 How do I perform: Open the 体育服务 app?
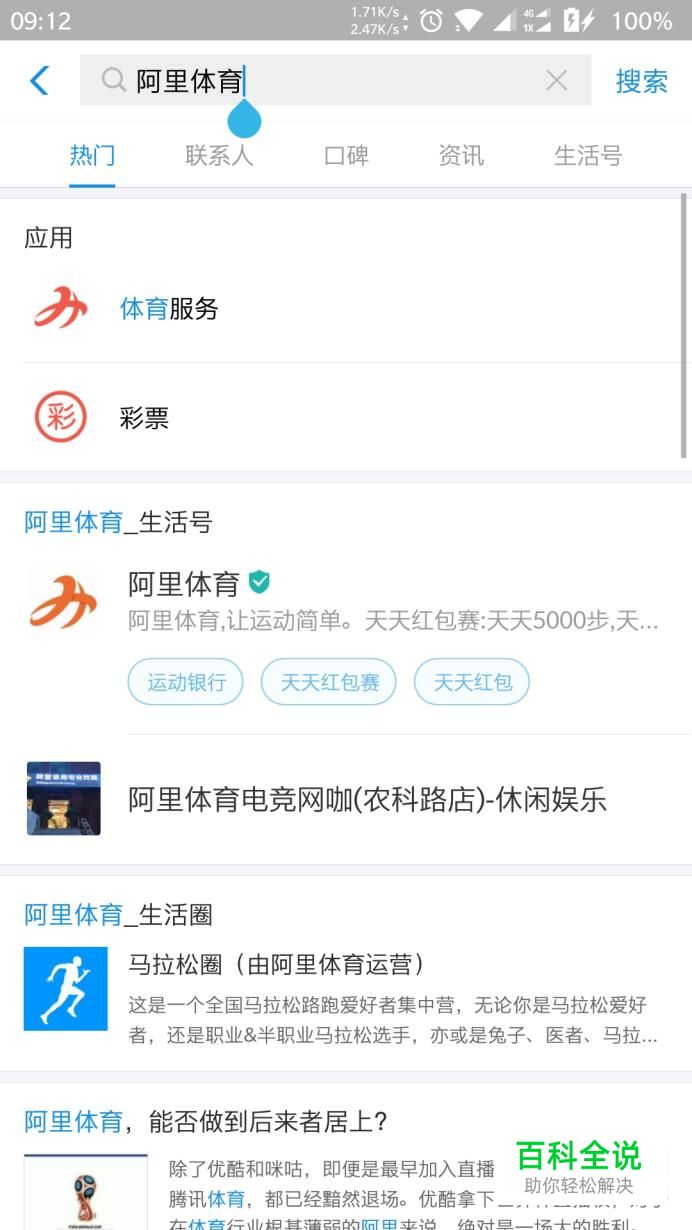click(169, 309)
